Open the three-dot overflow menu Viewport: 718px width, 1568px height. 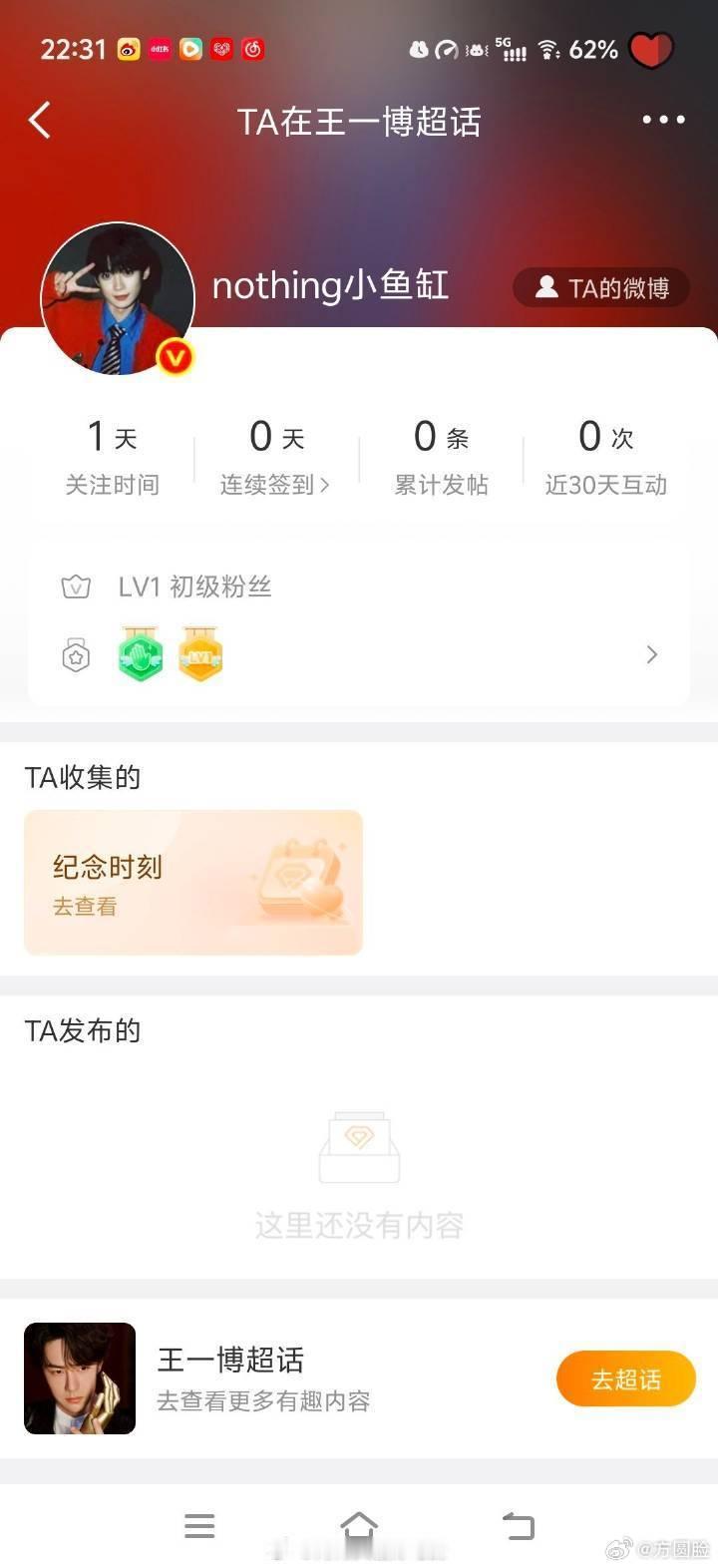pos(662,120)
